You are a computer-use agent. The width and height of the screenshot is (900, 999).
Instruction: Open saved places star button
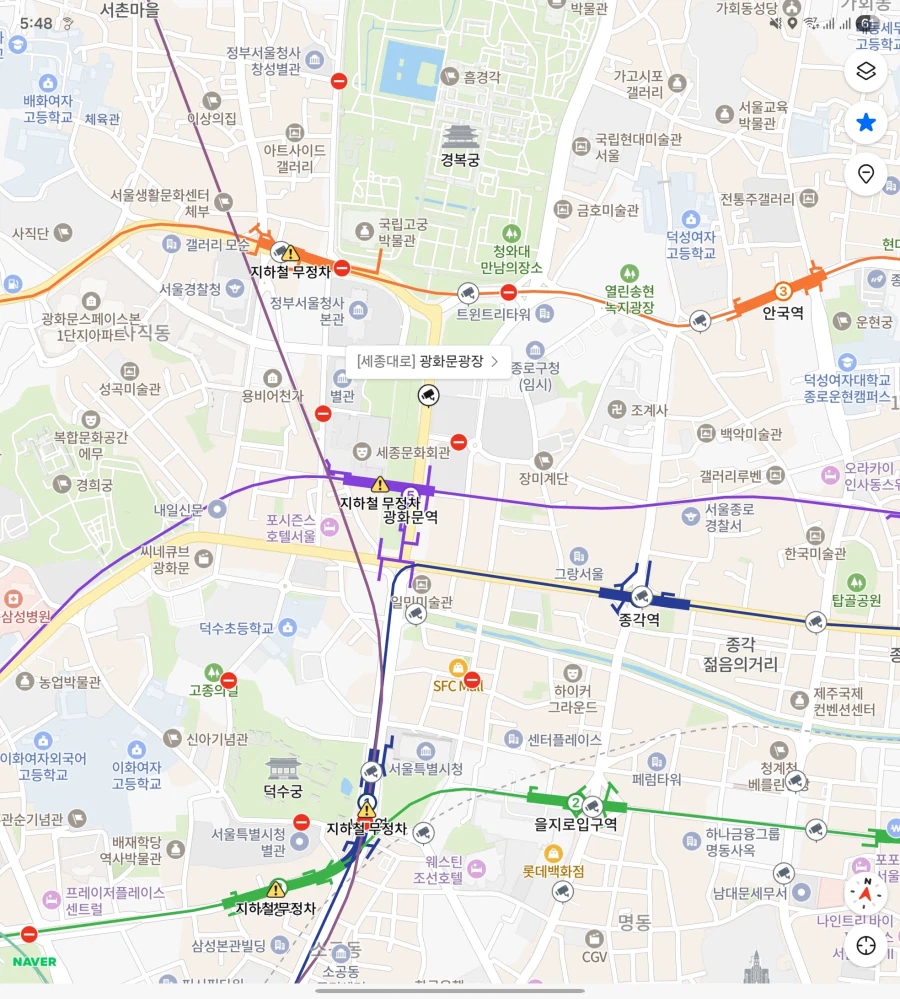click(866, 123)
